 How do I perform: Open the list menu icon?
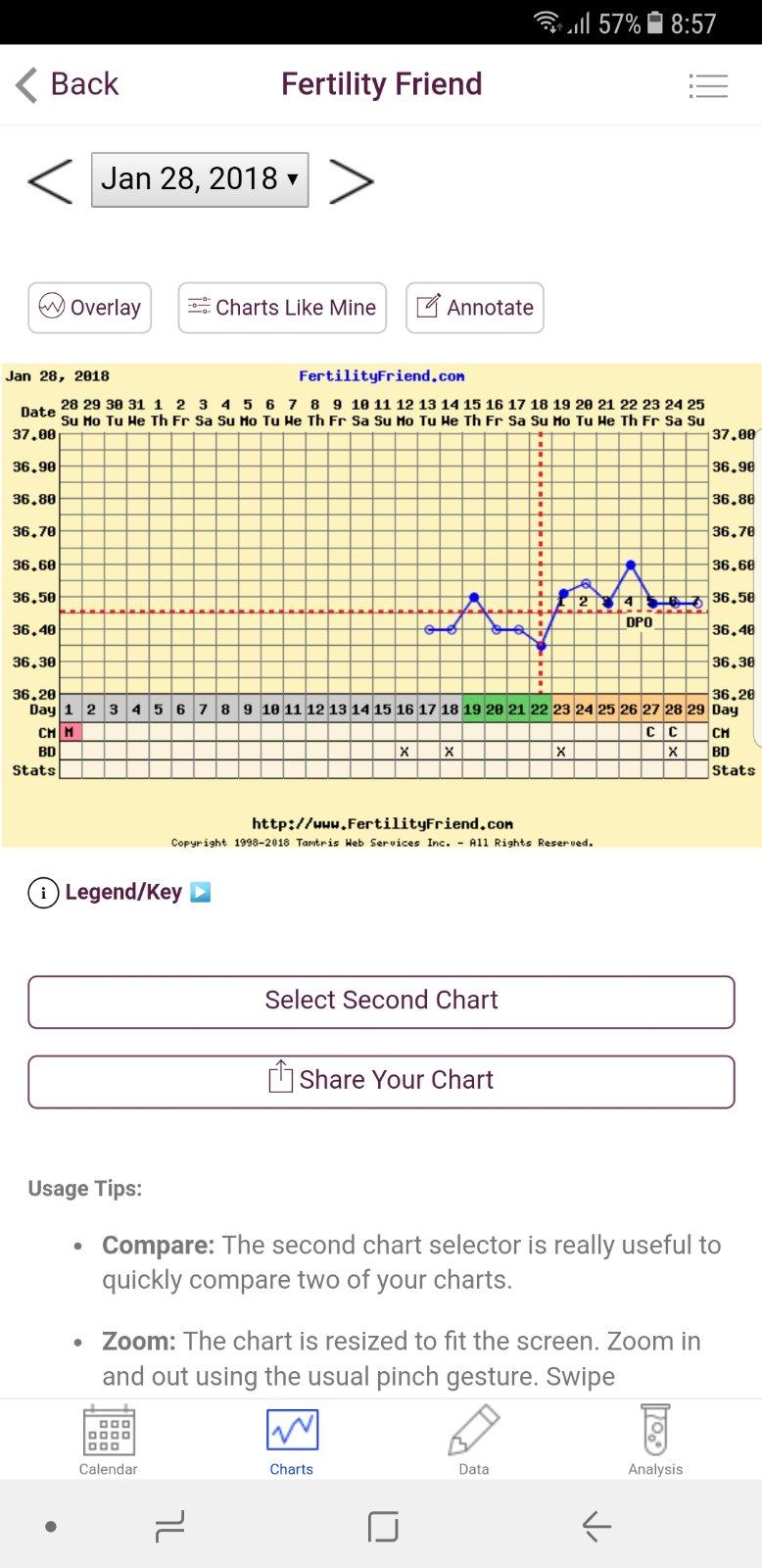[707, 86]
